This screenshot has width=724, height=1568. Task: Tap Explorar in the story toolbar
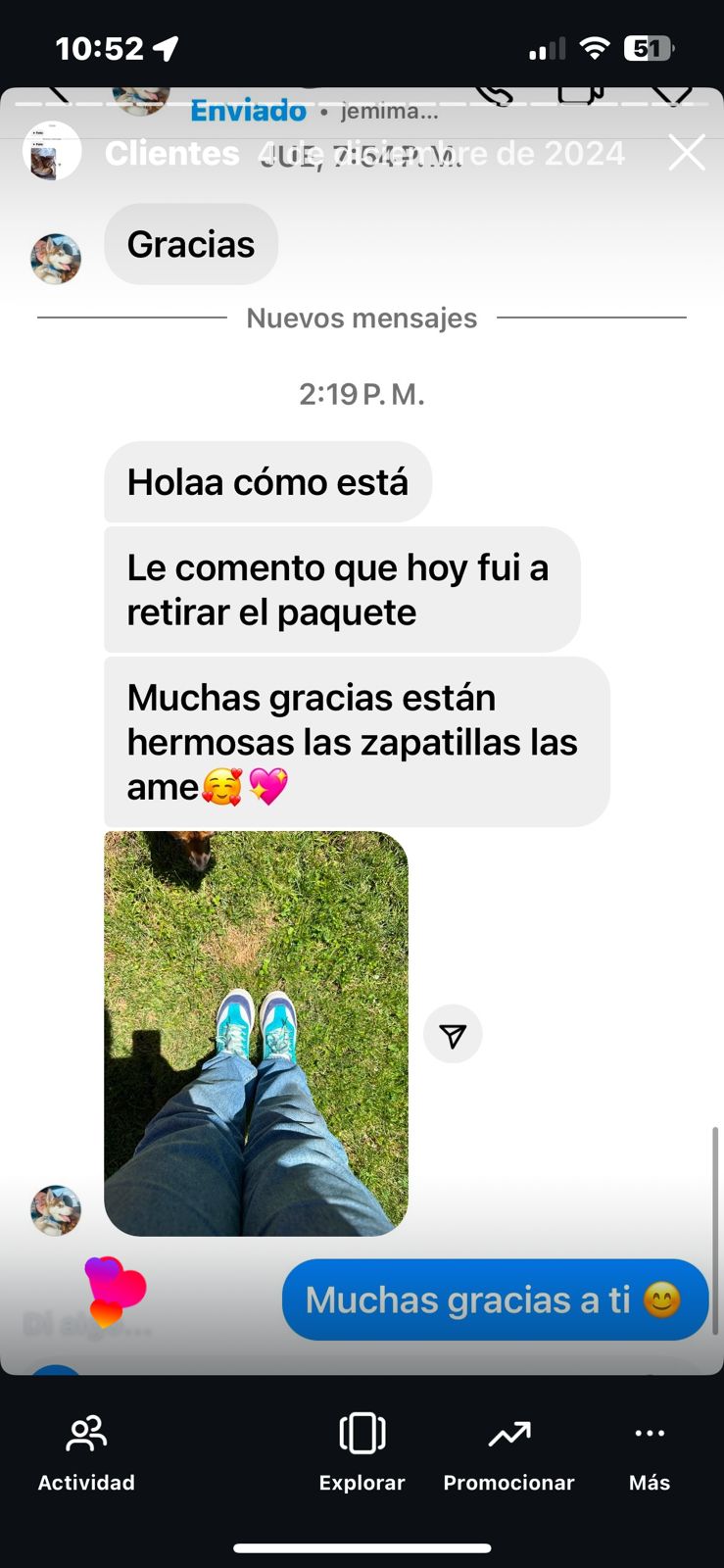pos(362,1452)
